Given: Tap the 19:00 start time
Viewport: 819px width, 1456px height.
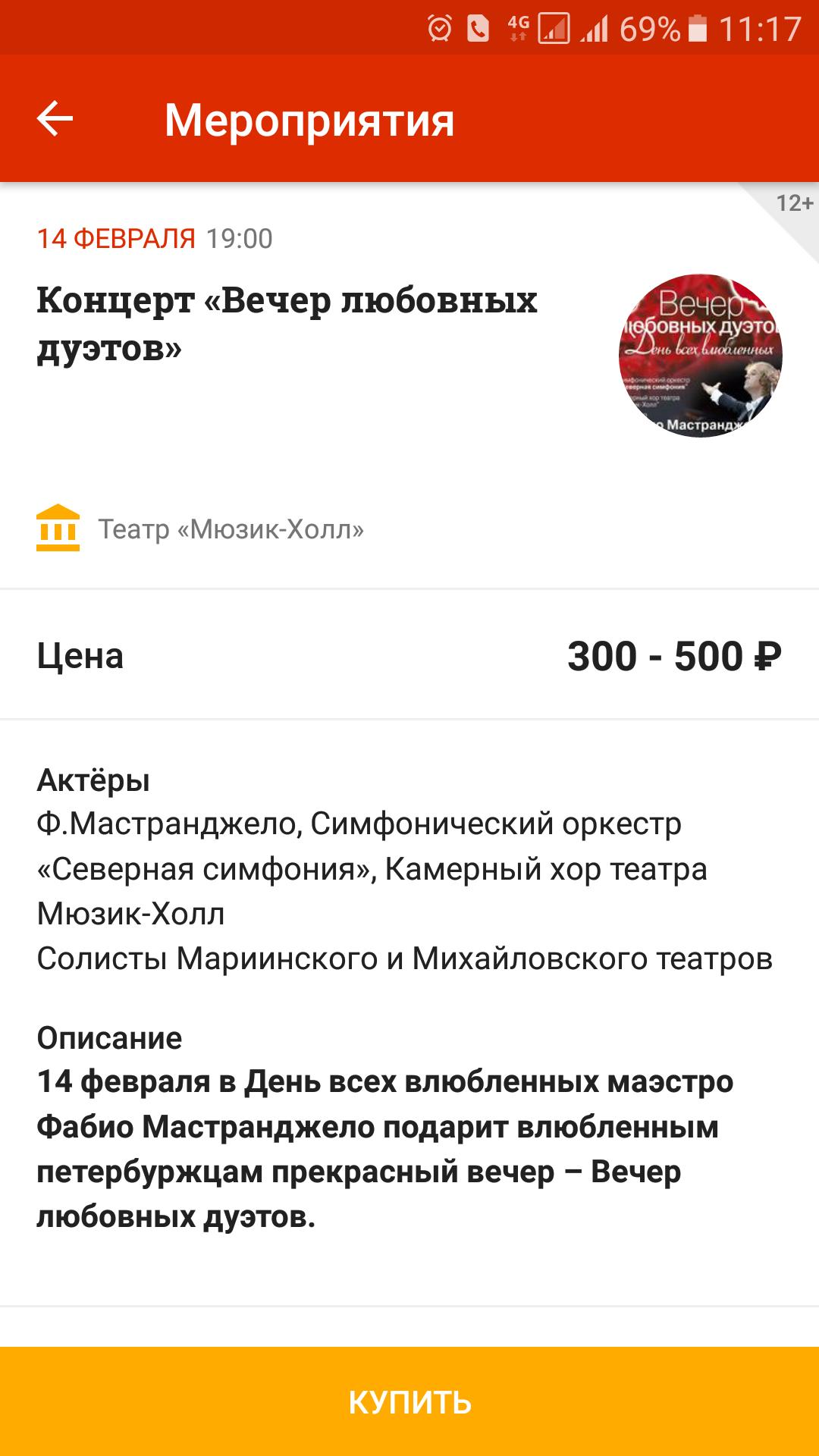Looking at the screenshot, I should pyautogui.click(x=239, y=237).
